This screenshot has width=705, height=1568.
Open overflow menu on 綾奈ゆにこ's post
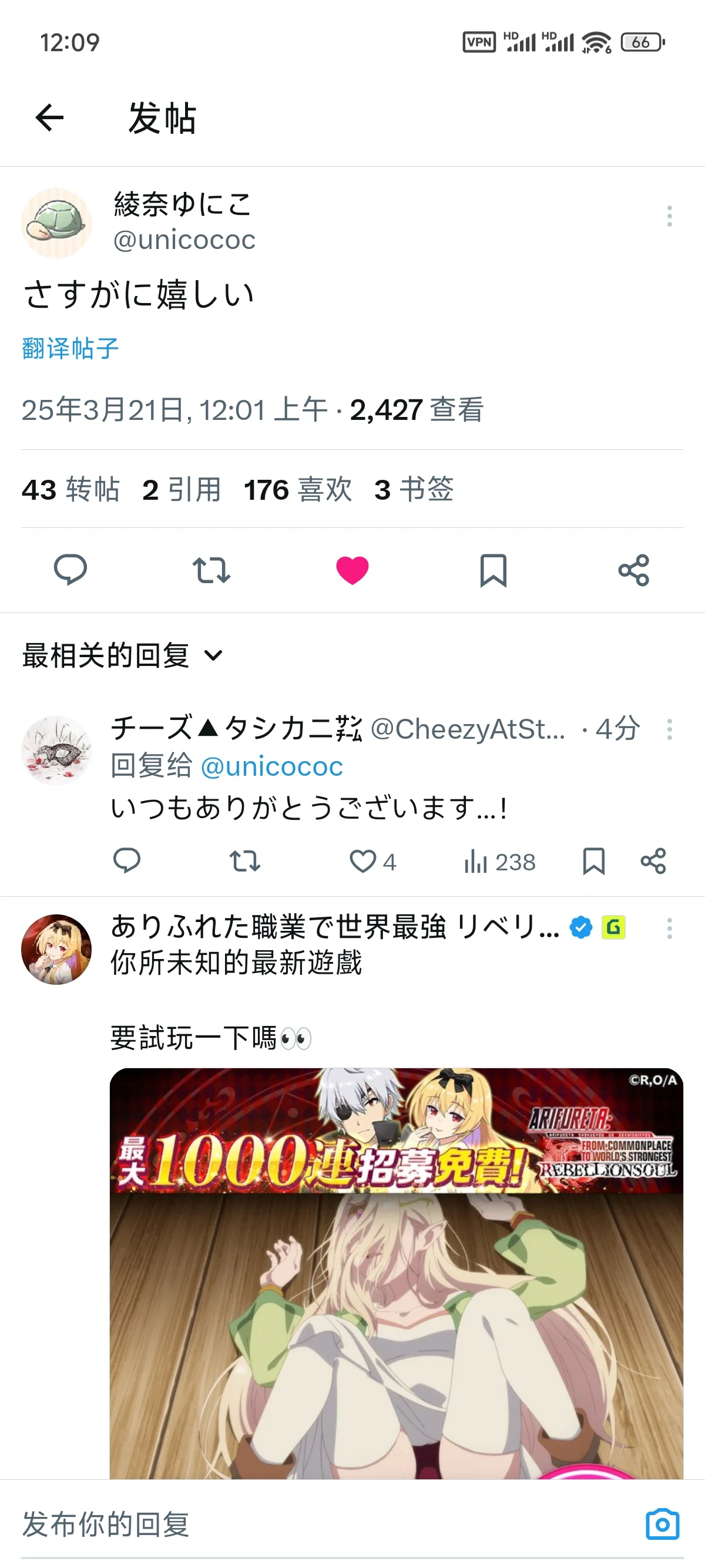point(669,216)
